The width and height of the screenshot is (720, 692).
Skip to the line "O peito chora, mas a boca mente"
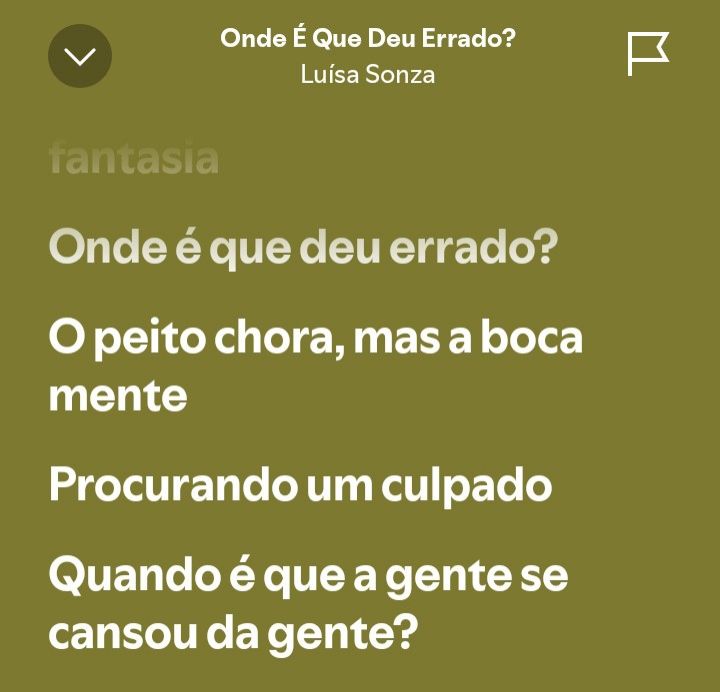(x=315, y=366)
